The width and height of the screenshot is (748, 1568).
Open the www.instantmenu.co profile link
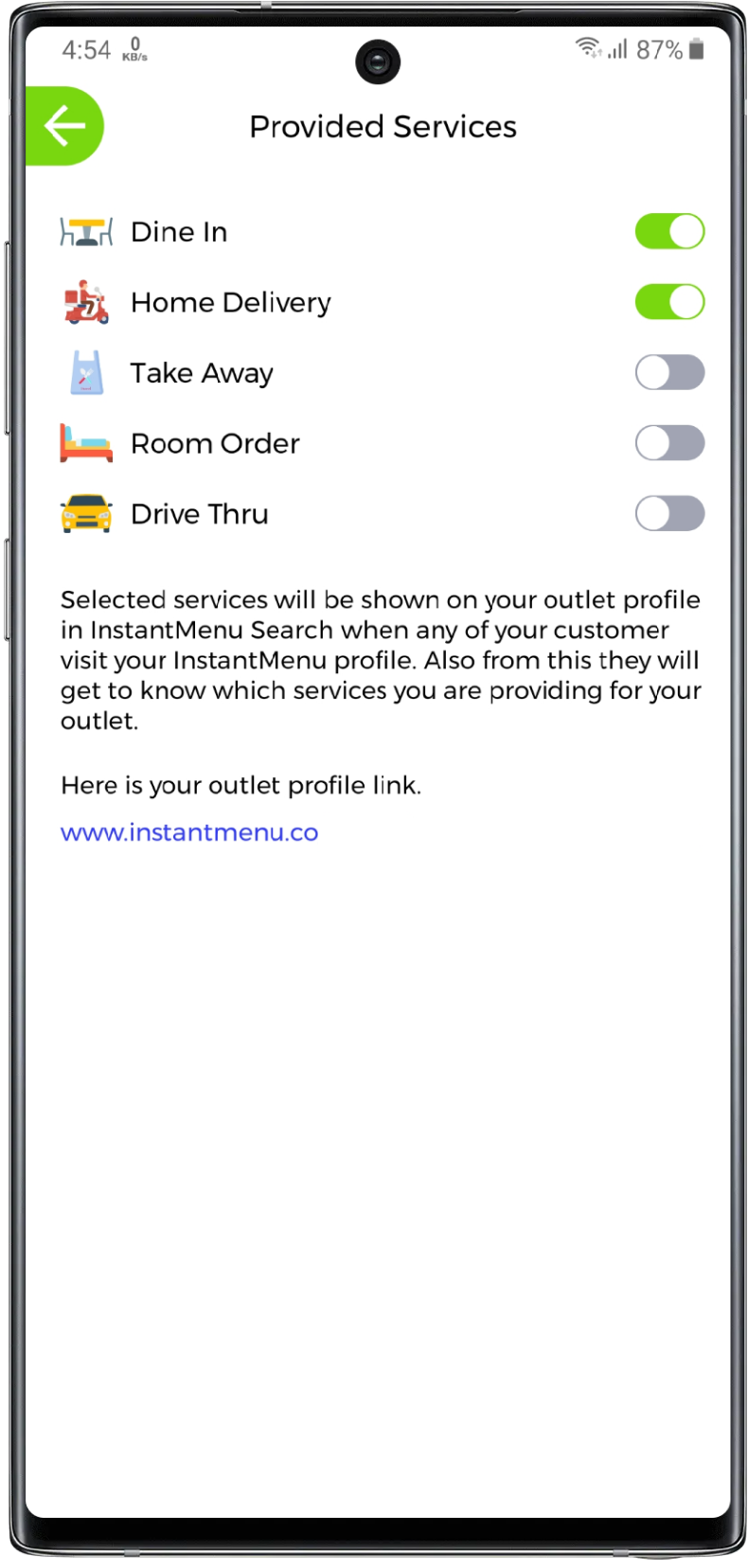tap(189, 832)
